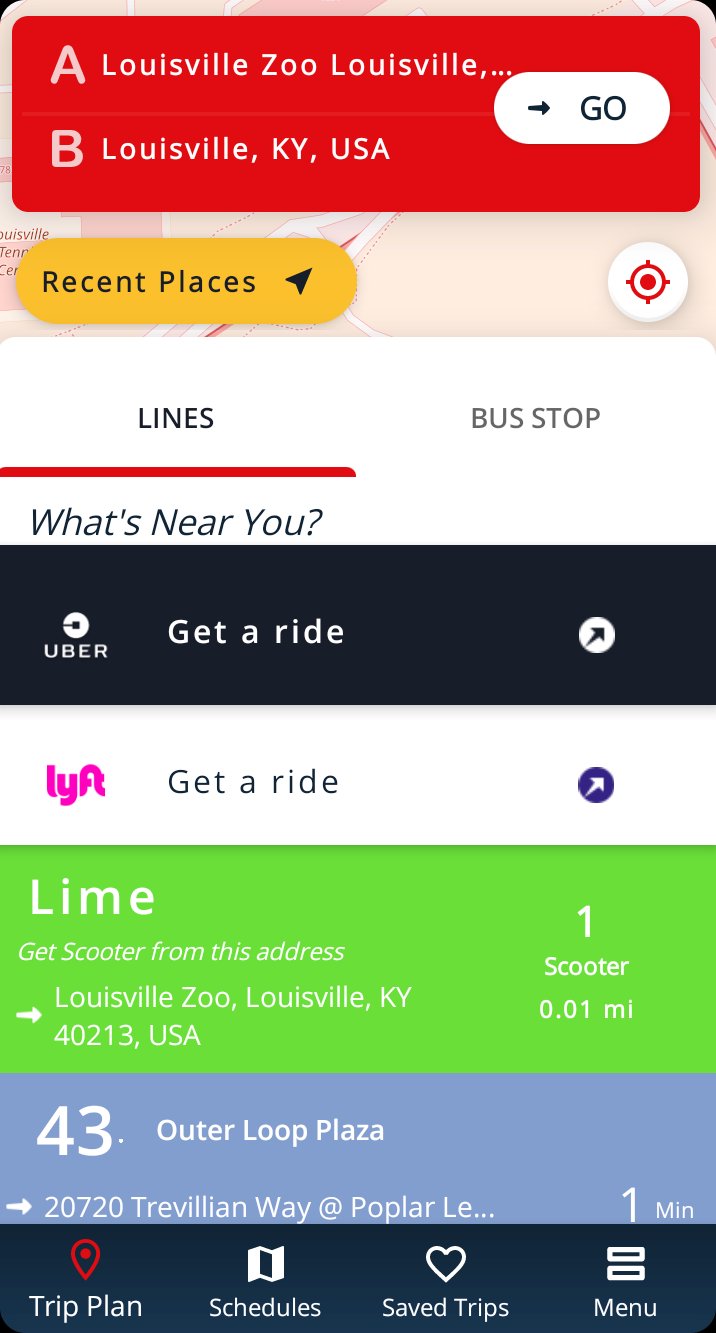Open Recent Places

pyautogui.click(x=186, y=282)
